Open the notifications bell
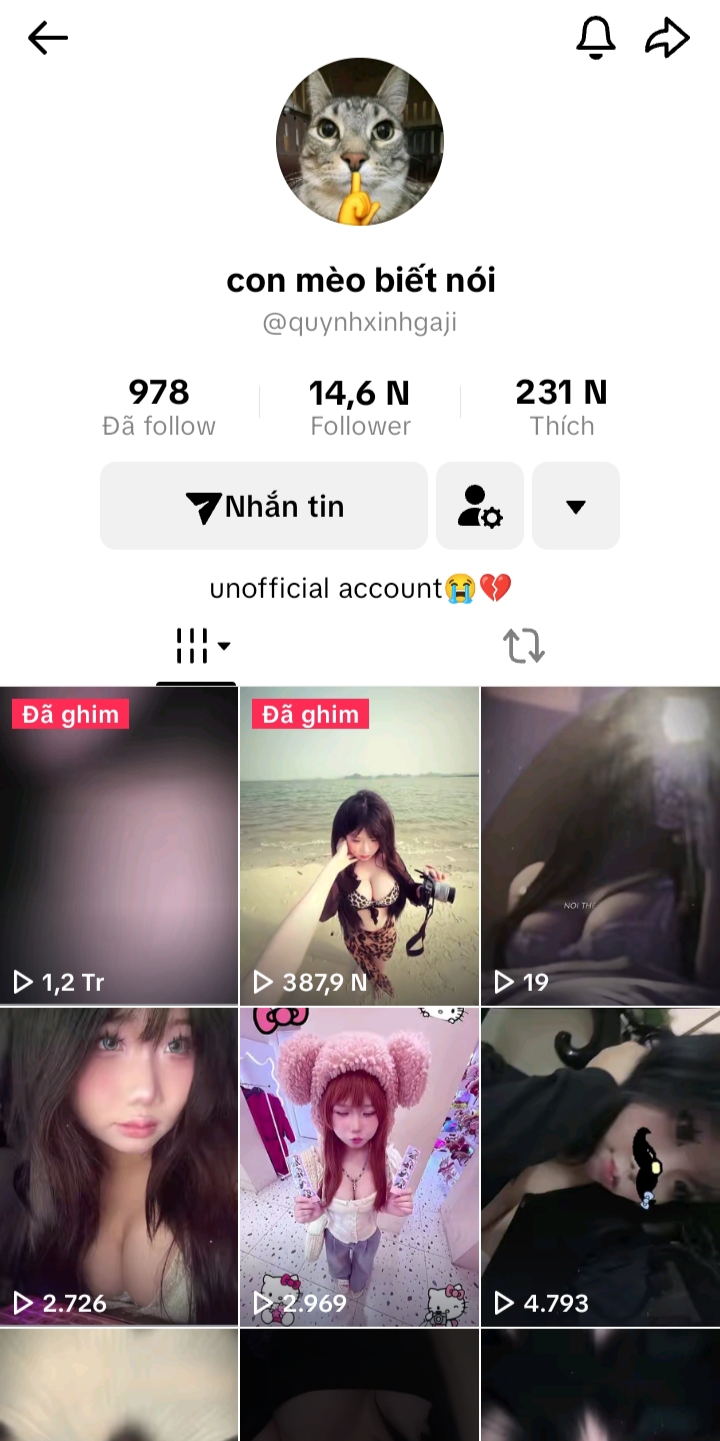Screen dimensions: 720x1441 (596, 39)
